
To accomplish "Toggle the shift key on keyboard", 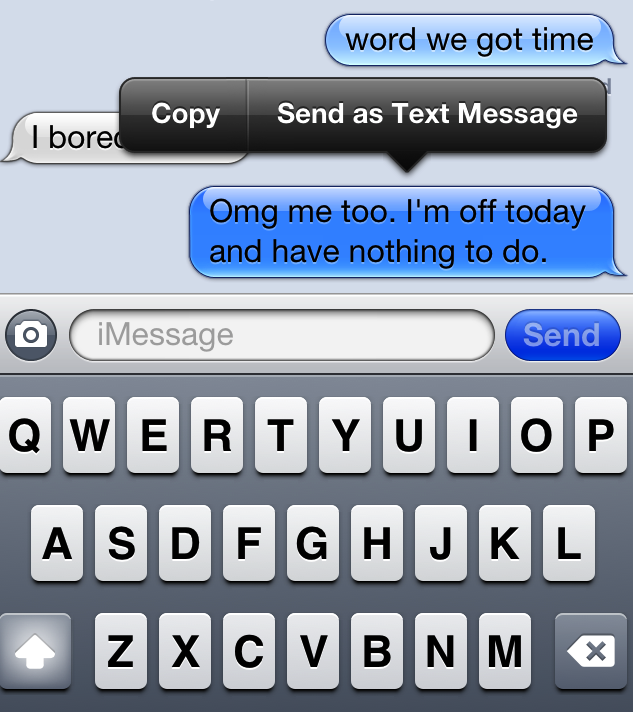I will pyautogui.click(x=35, y=651).
